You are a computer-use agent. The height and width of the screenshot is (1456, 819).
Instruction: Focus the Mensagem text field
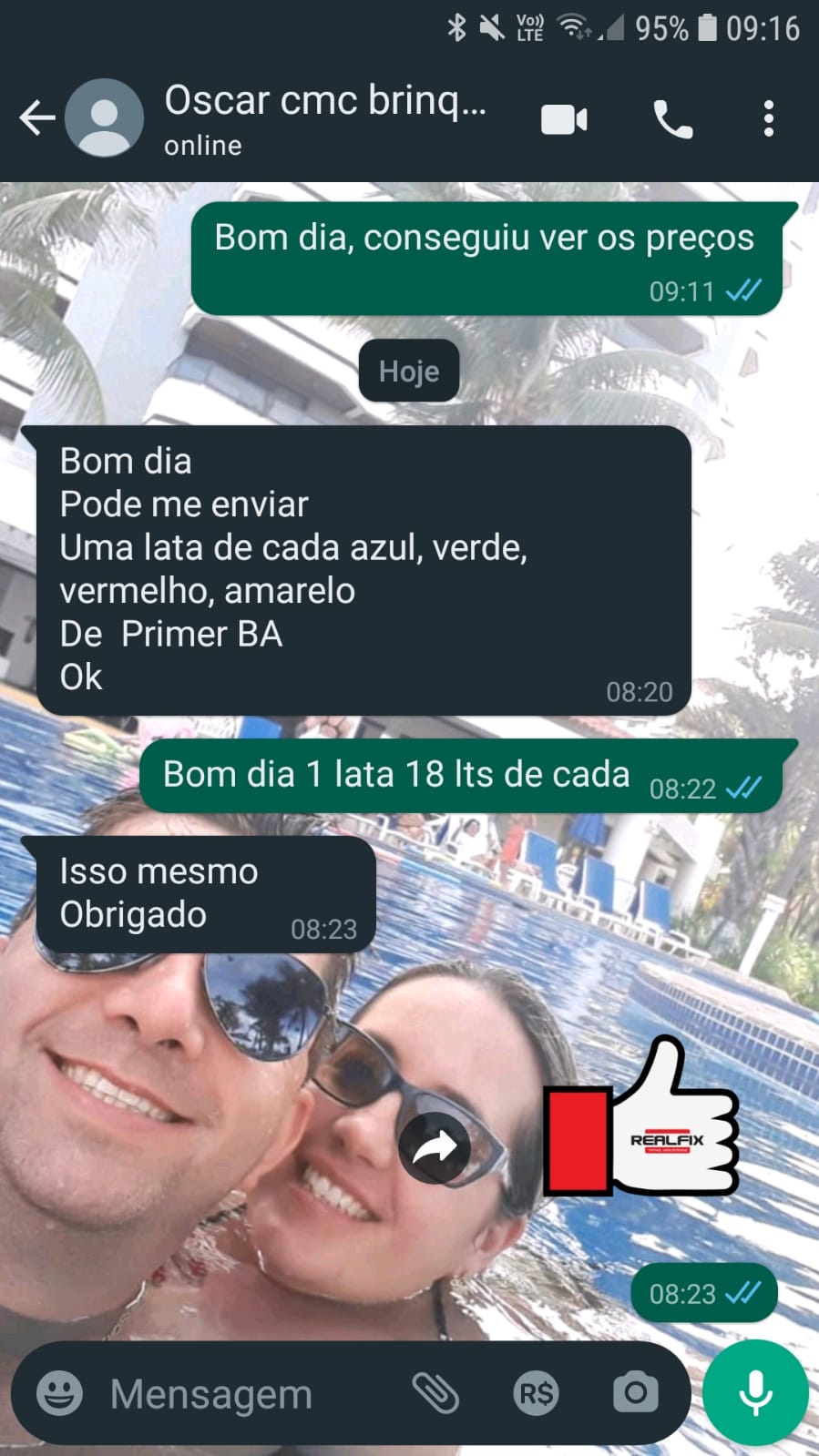tap(246, 1394)
